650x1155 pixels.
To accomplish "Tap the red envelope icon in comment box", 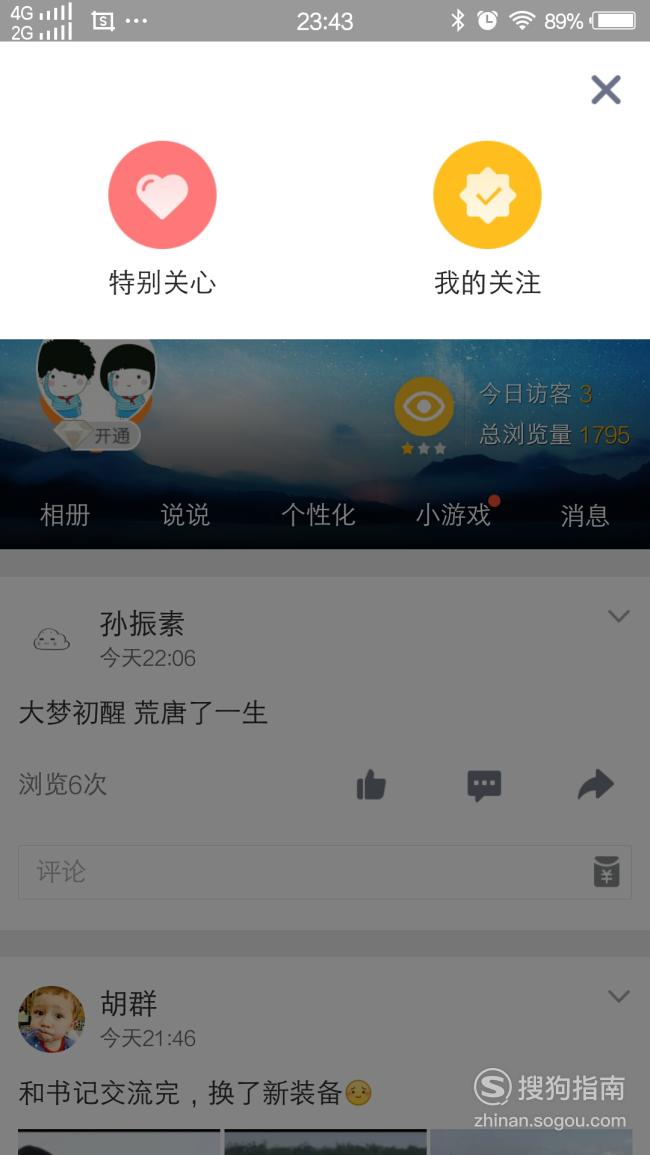I will pos(607,872).
